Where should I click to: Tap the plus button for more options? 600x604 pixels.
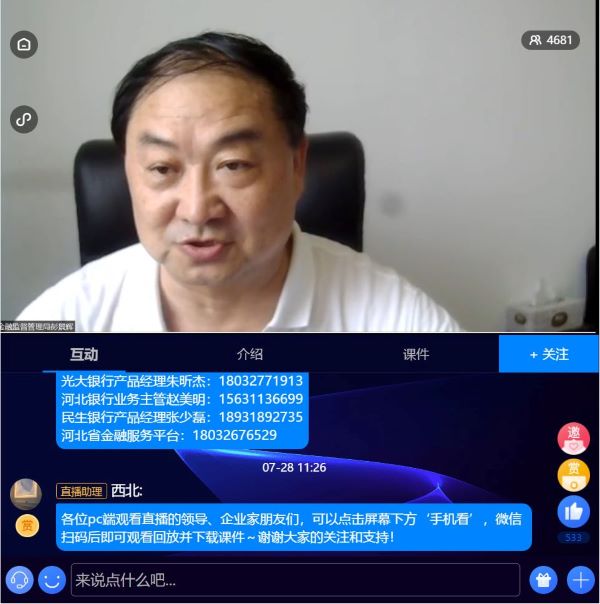coord(580,579)
